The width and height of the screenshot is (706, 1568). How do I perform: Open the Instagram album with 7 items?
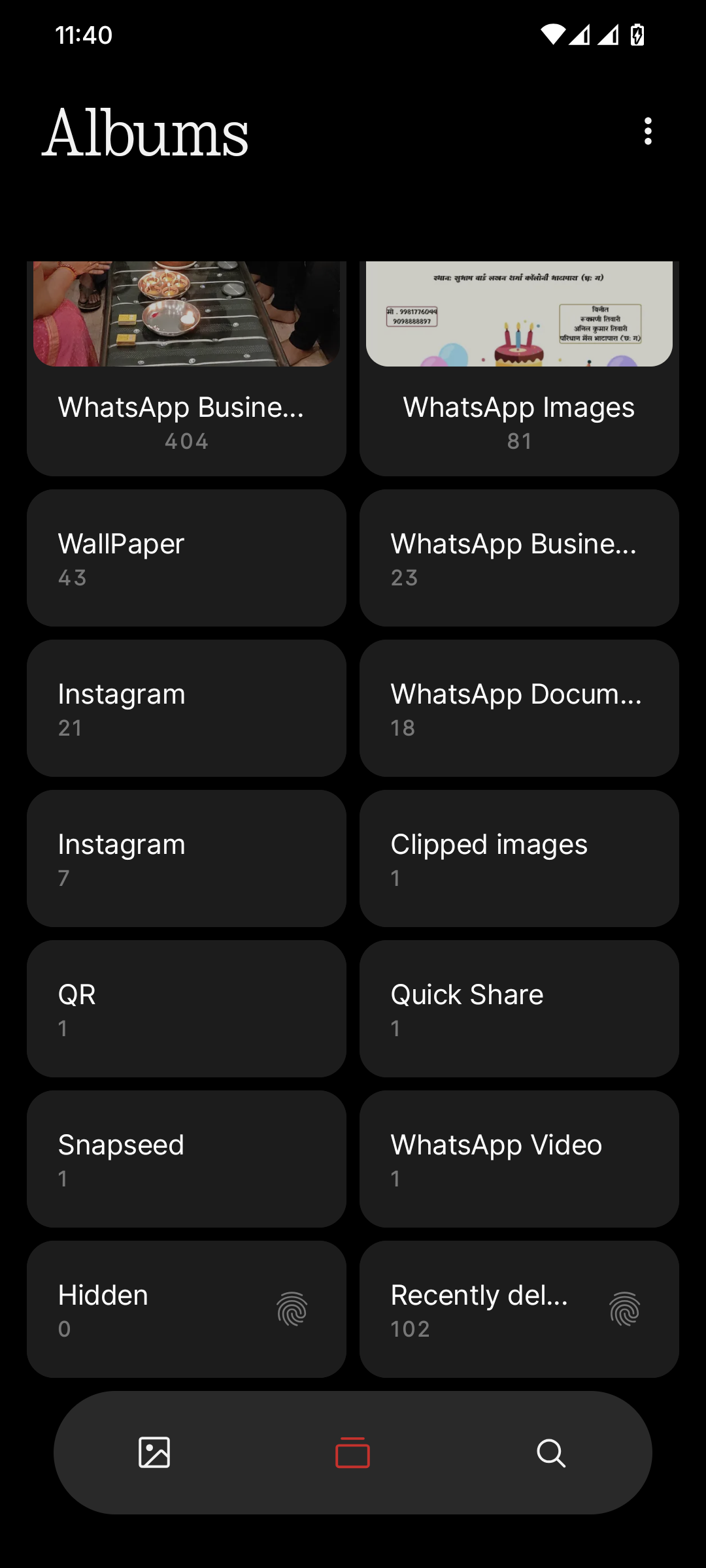pyautogui.click(x=186, y=858)
